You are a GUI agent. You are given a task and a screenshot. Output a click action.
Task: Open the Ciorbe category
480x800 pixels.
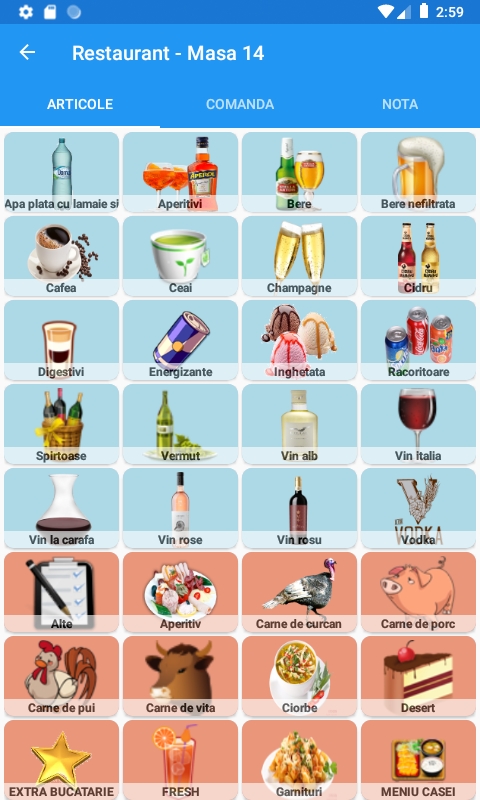click(299, 676)
